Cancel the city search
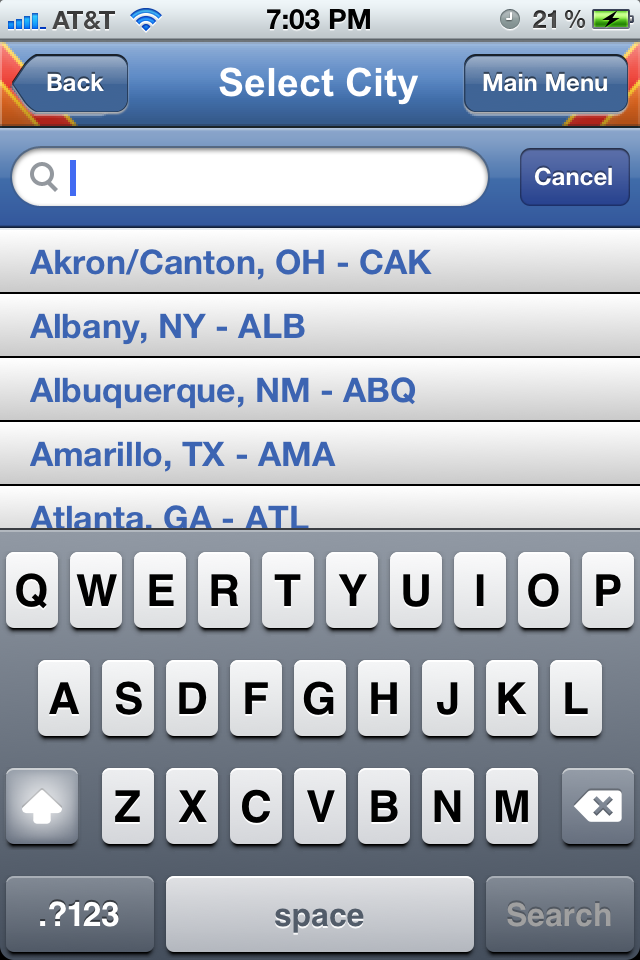This screenshot has width=640, height=960. click(573, 177)
